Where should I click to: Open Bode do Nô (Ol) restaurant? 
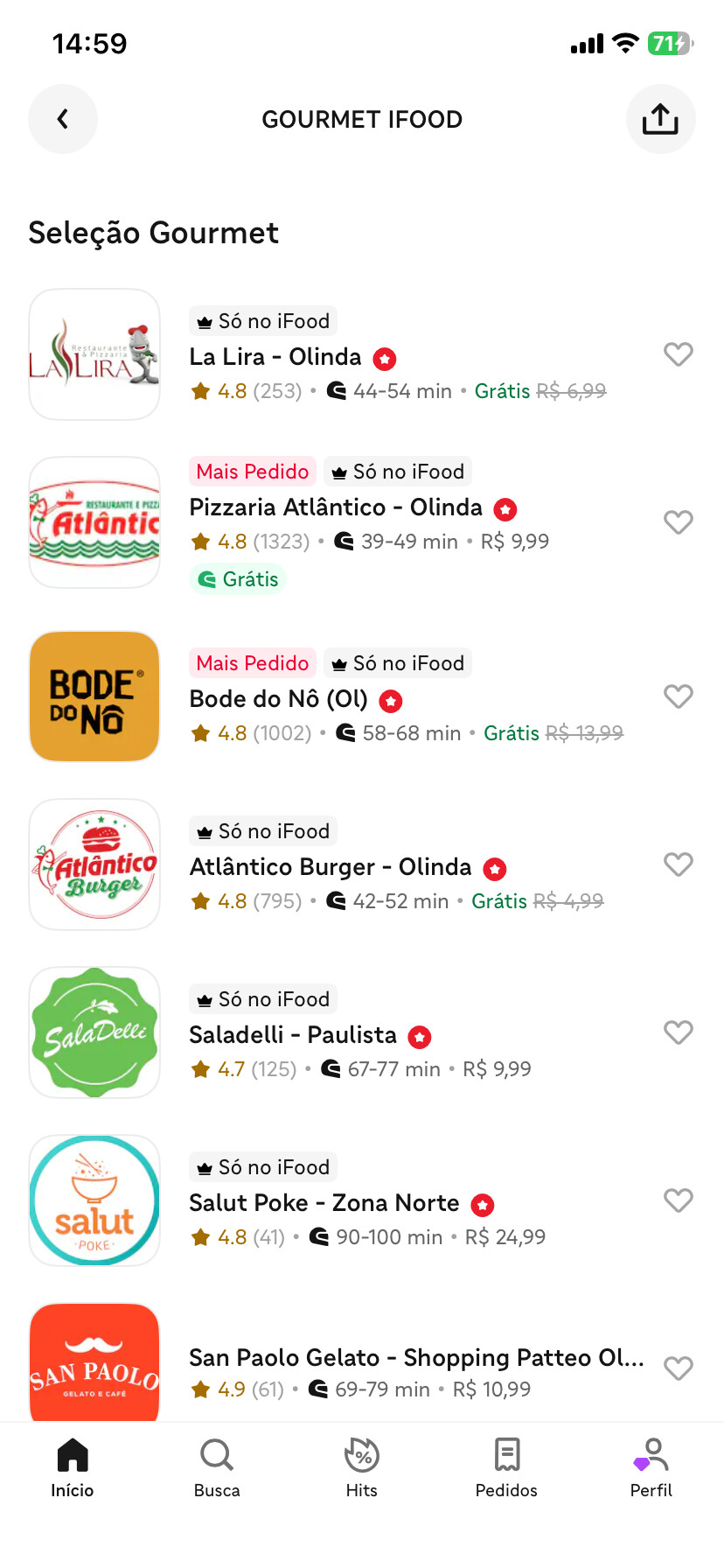[278, 699]
